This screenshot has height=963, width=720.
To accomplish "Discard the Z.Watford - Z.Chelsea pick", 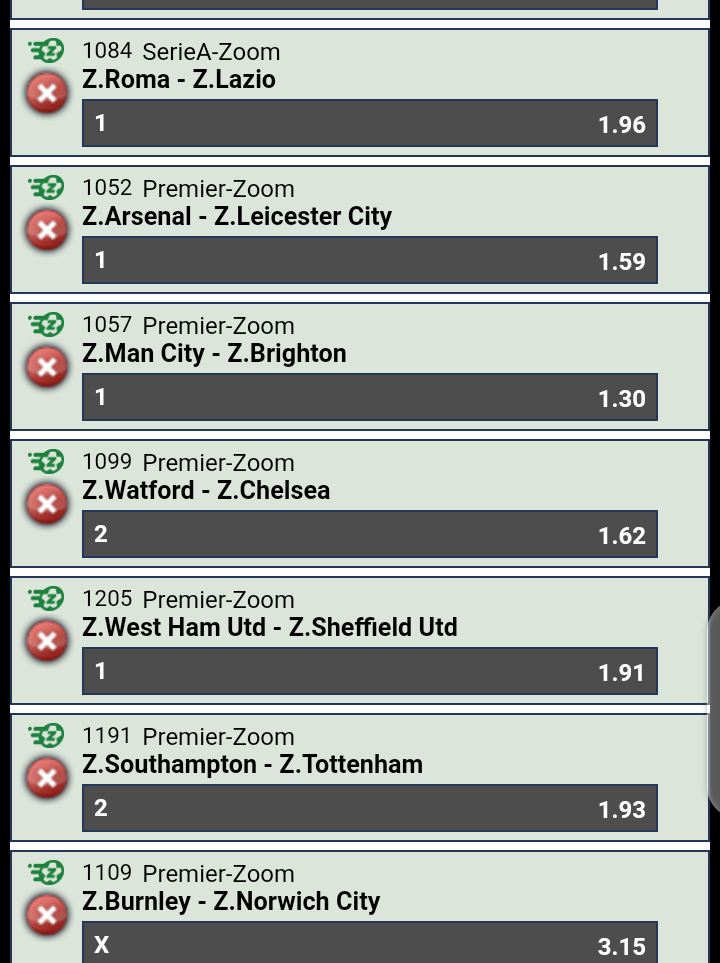I will point(46,505).
